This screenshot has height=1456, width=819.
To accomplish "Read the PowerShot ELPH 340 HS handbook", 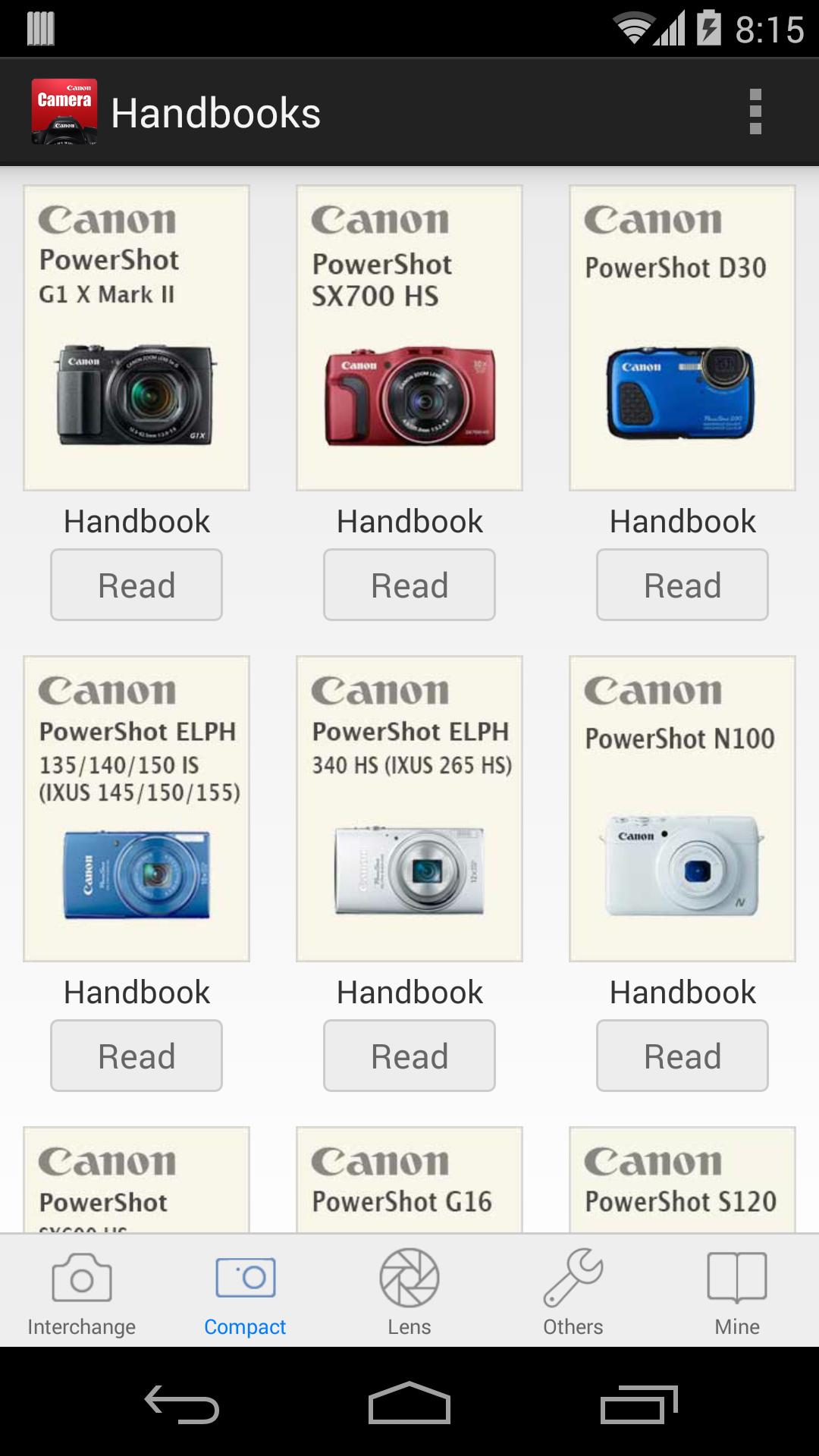I will pos(409,1055).
